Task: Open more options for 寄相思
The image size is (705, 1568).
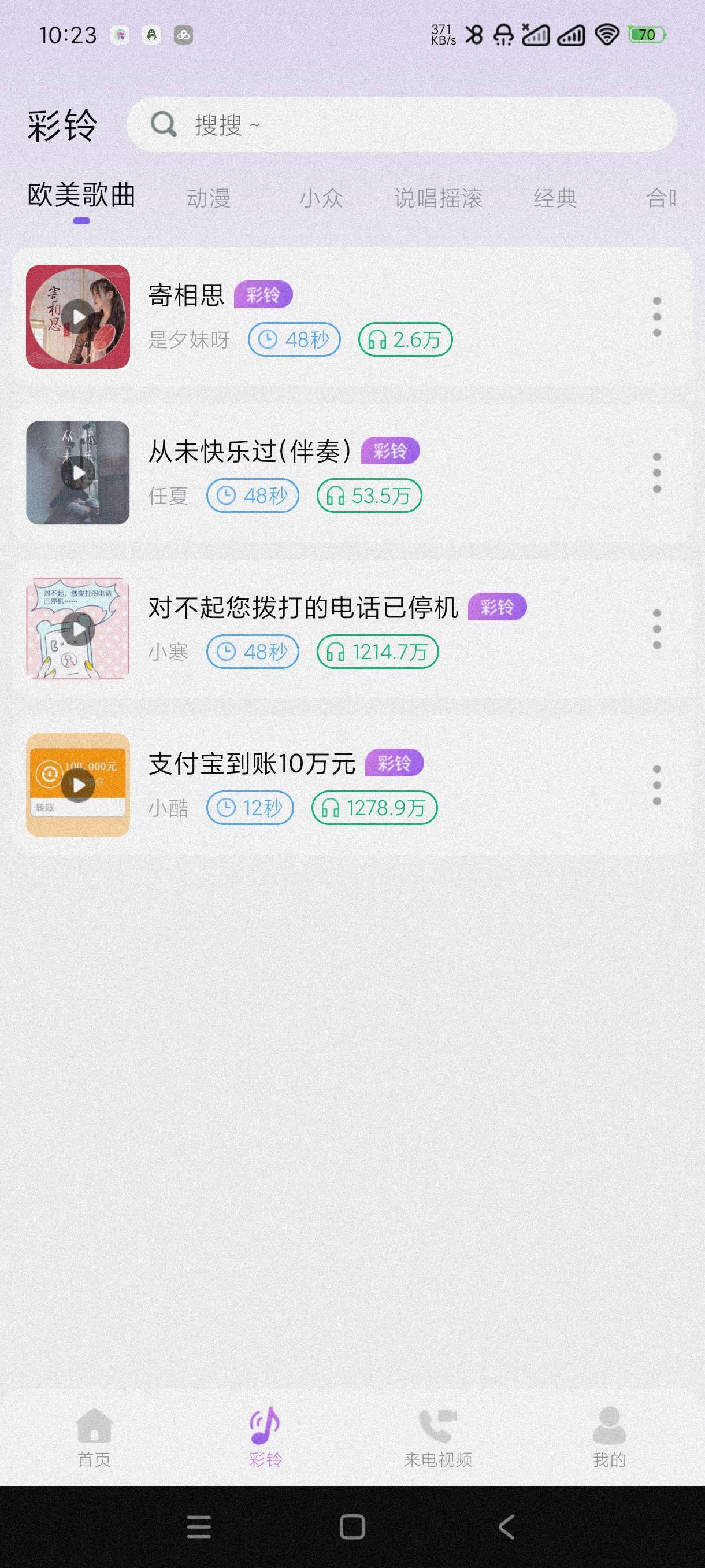Action: tap(656, 316)
